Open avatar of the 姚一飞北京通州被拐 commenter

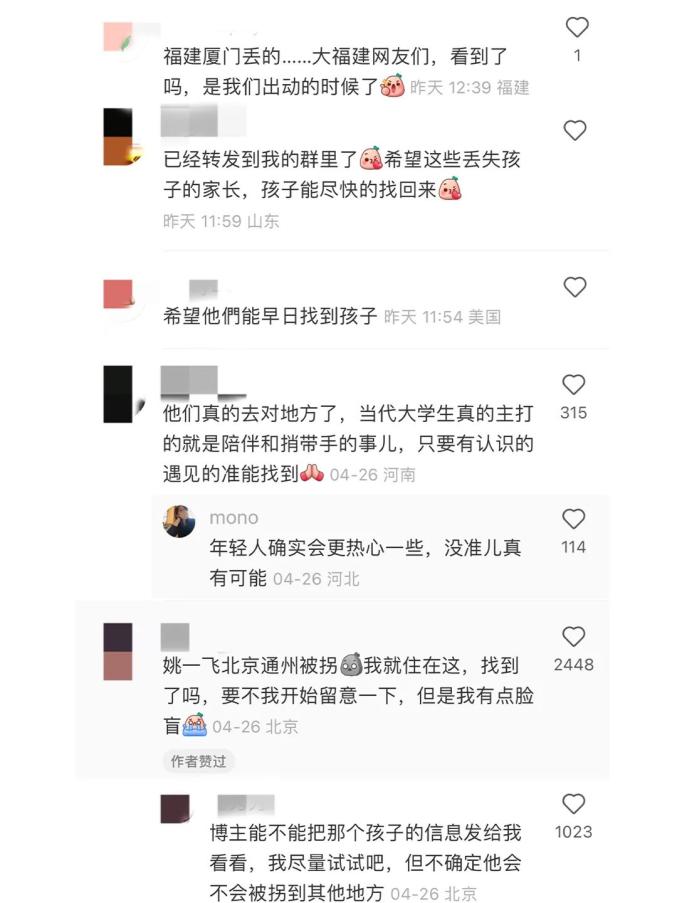[118, 651]
